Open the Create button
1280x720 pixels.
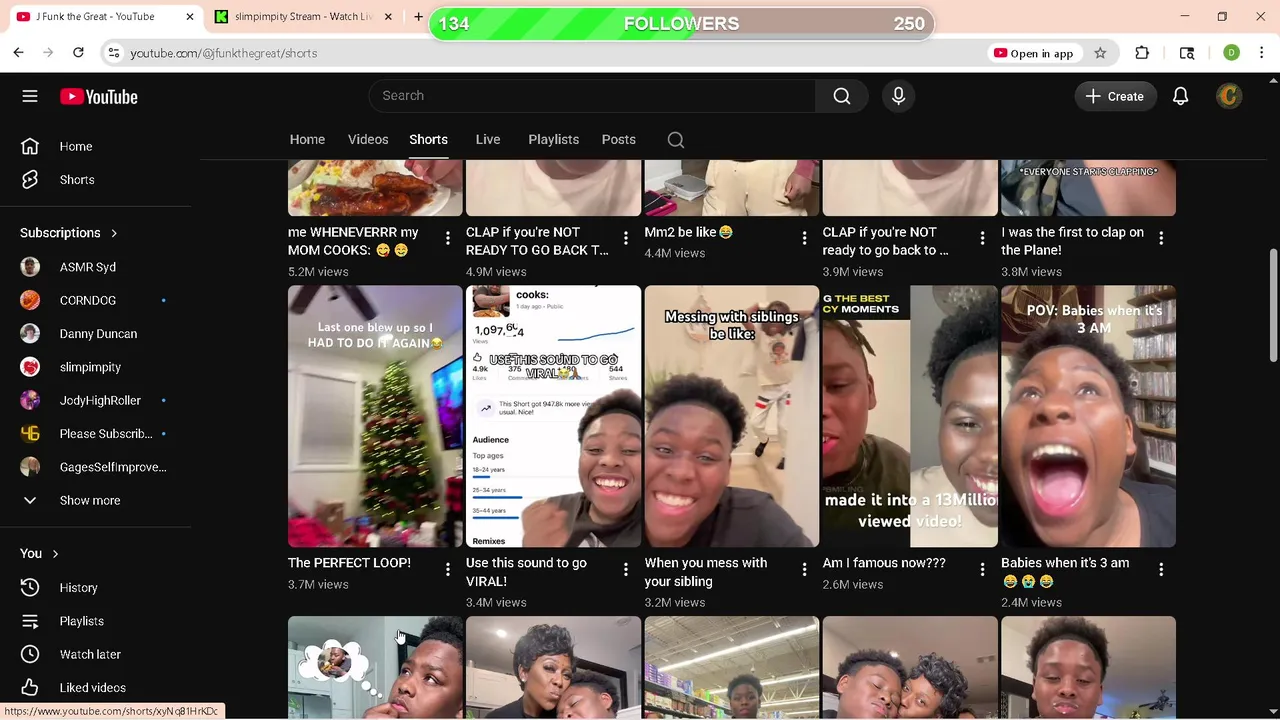click(x=1114, y=96)
